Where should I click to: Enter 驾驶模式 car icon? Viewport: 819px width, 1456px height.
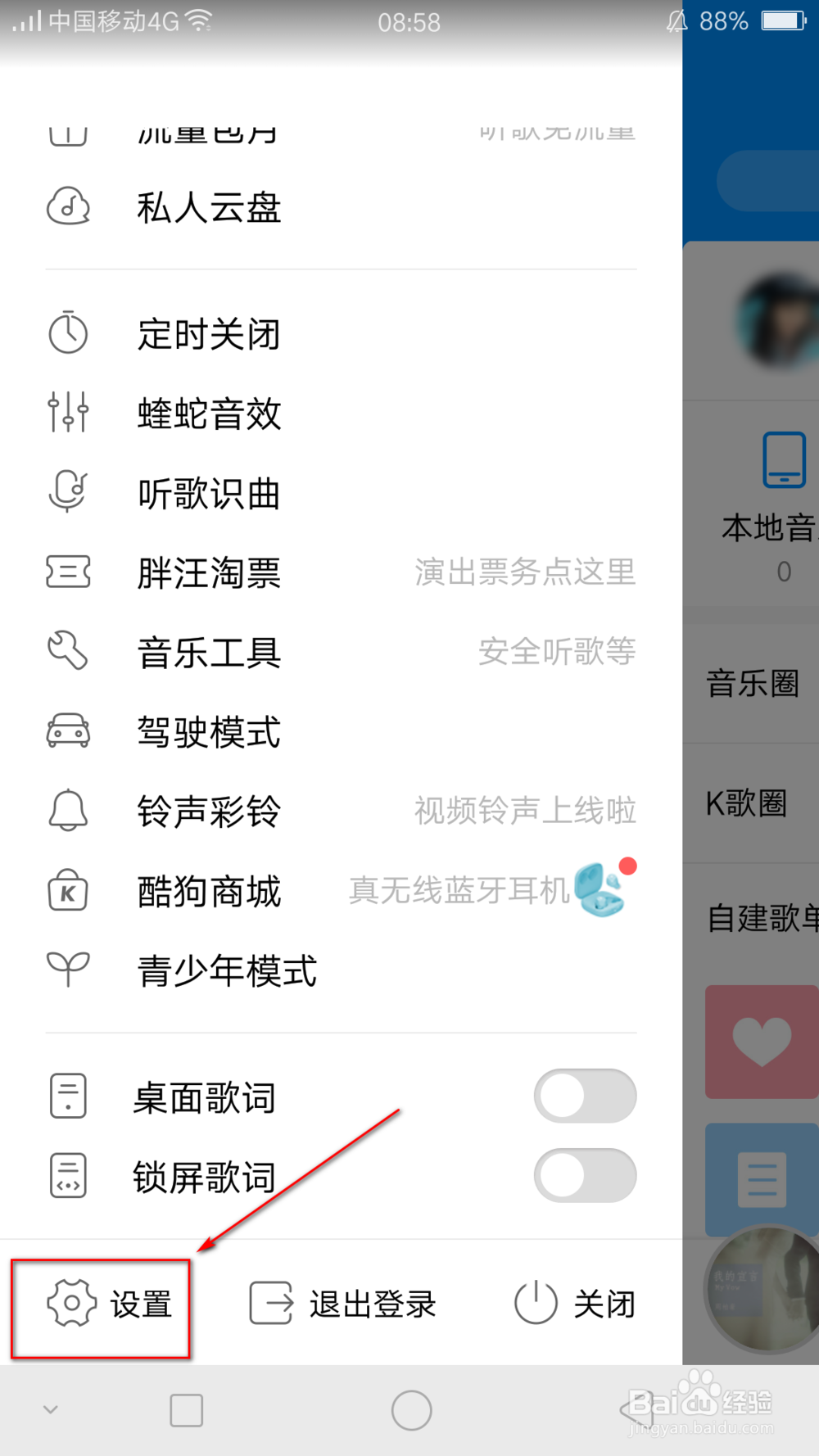point(68,731)
